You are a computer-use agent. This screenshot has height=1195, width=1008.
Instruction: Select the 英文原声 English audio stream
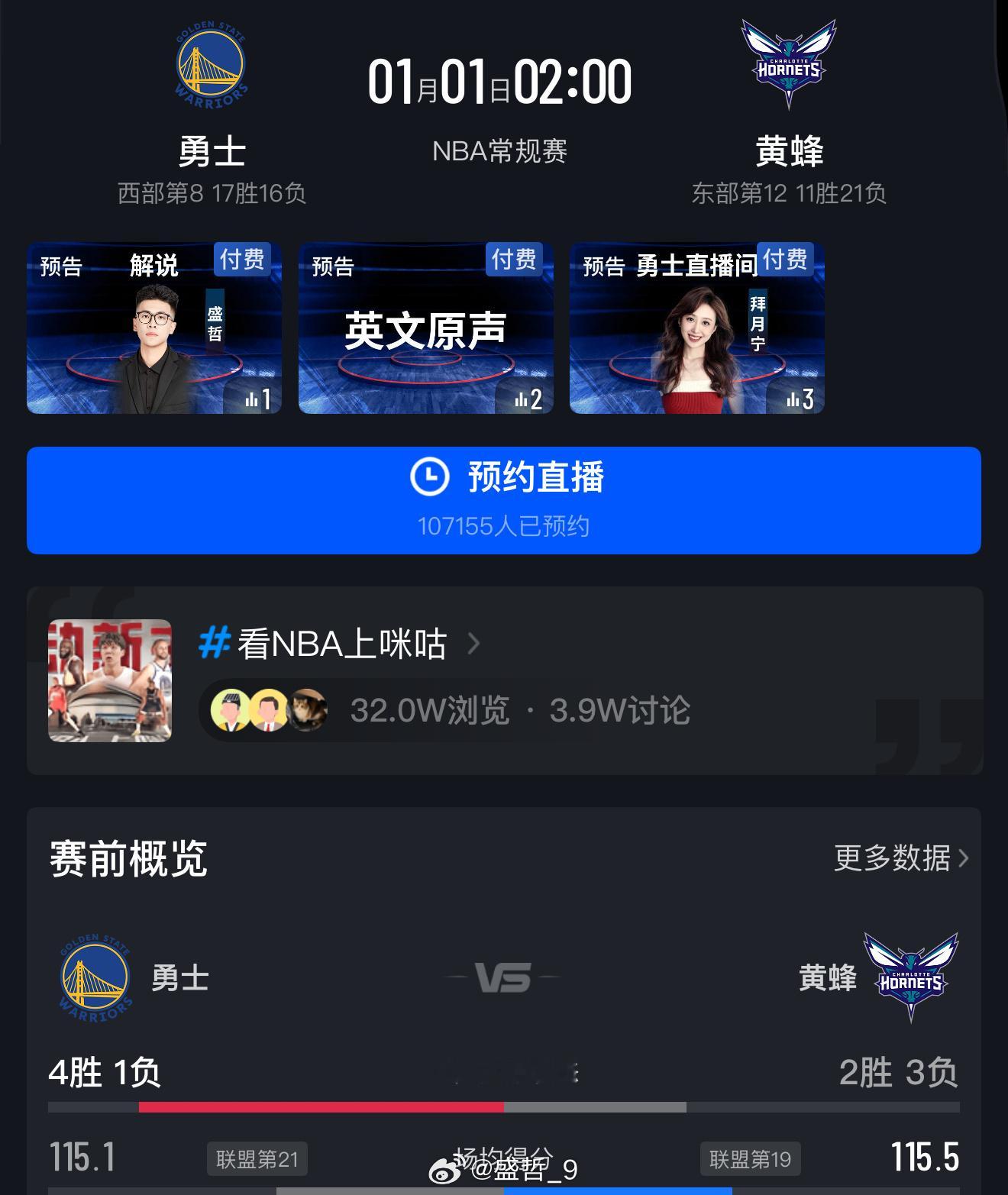[x=425, y=328]
